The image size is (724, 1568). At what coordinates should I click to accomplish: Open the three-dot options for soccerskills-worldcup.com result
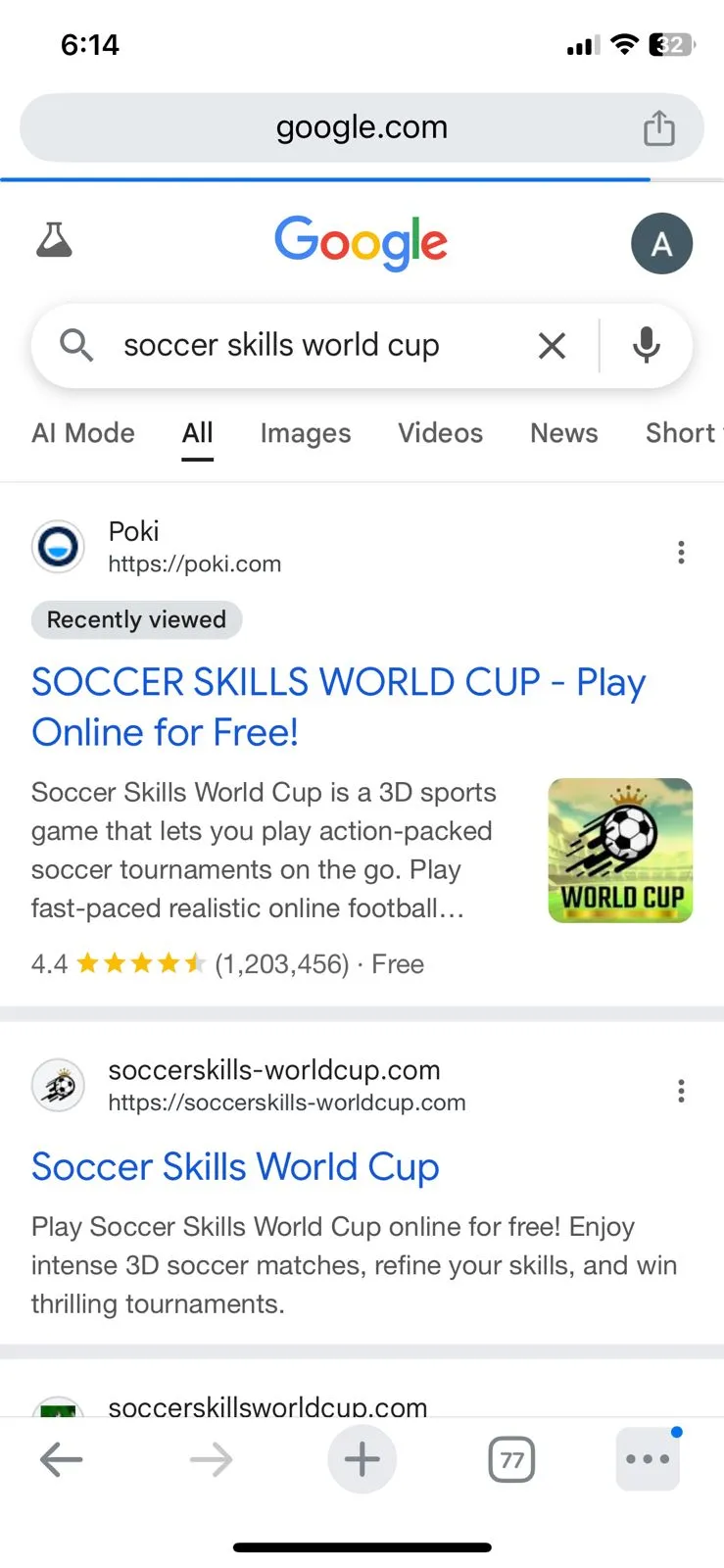tap(681, 1090)
